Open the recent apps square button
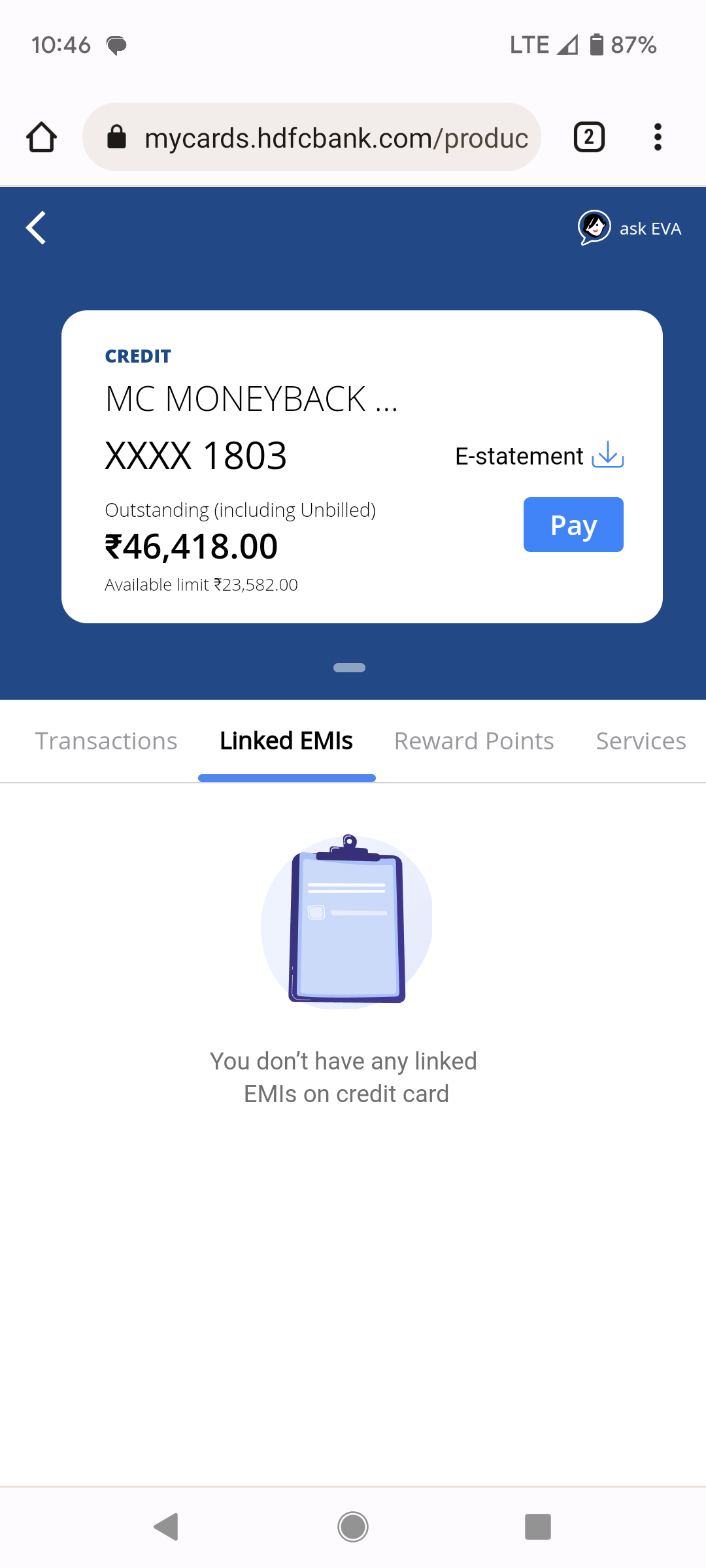The width and height of the screenshot is (706, 1568). point(538,1527)
